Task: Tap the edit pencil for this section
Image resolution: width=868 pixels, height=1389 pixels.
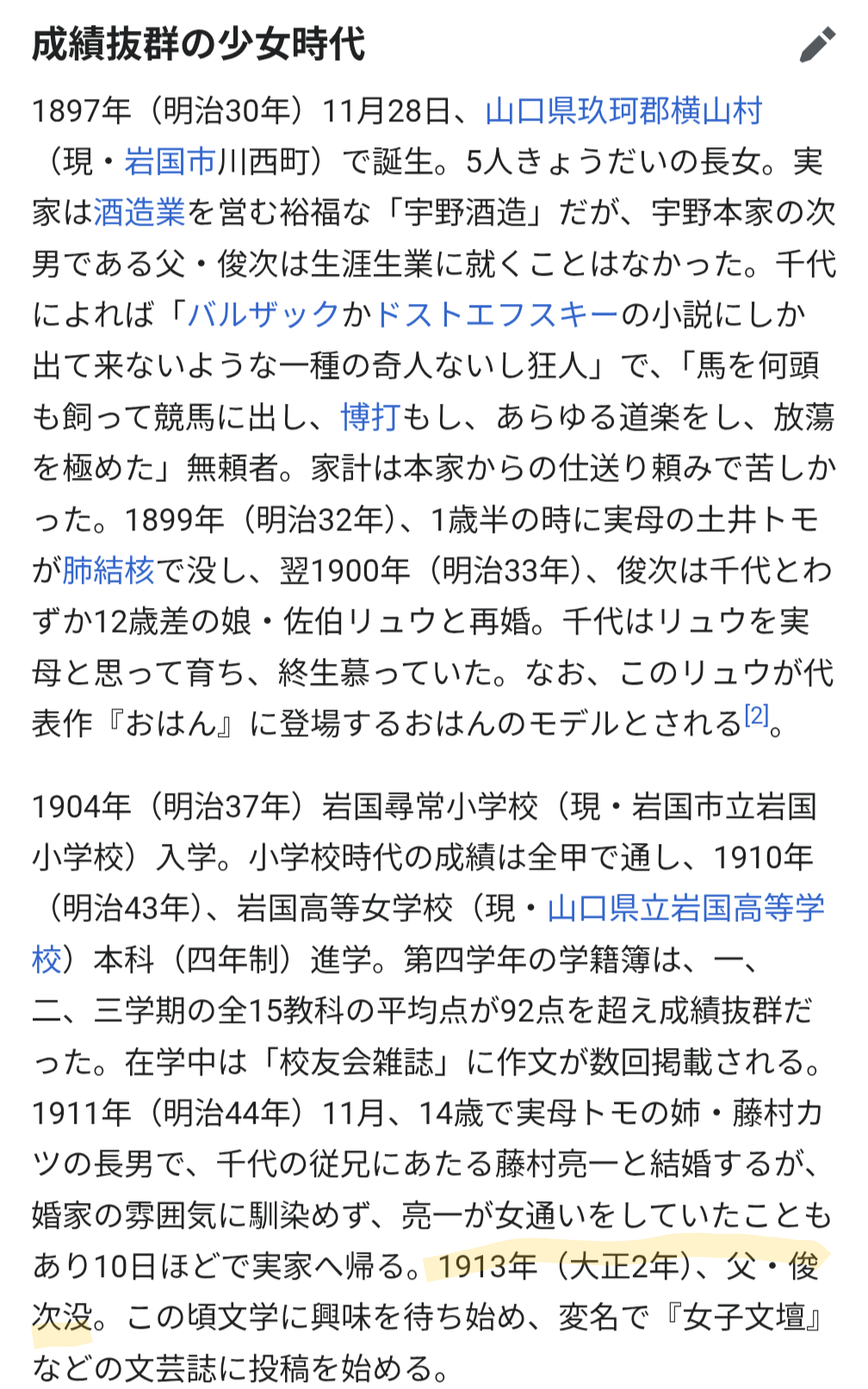Action: (817, 45)
